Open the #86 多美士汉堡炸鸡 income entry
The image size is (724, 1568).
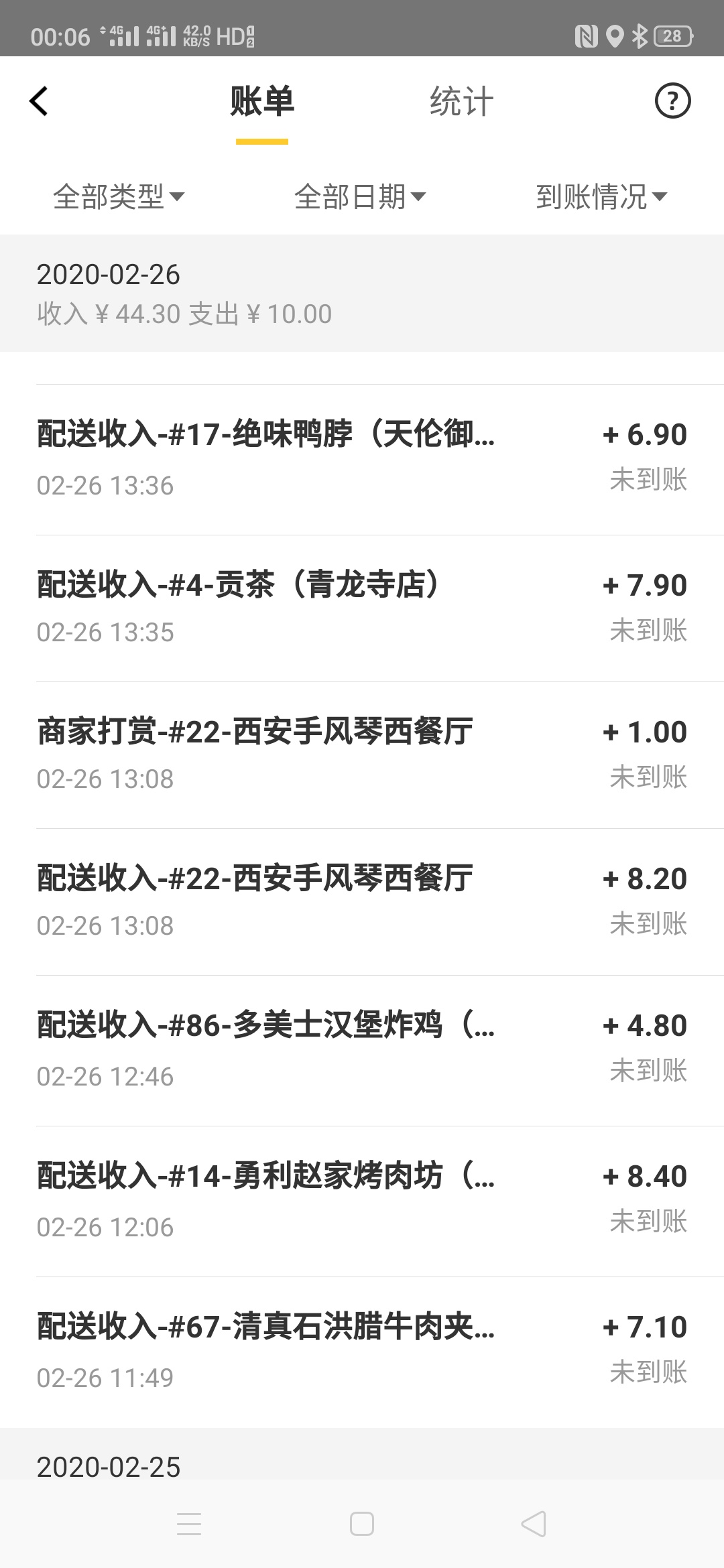click(x=362, y=1051)
